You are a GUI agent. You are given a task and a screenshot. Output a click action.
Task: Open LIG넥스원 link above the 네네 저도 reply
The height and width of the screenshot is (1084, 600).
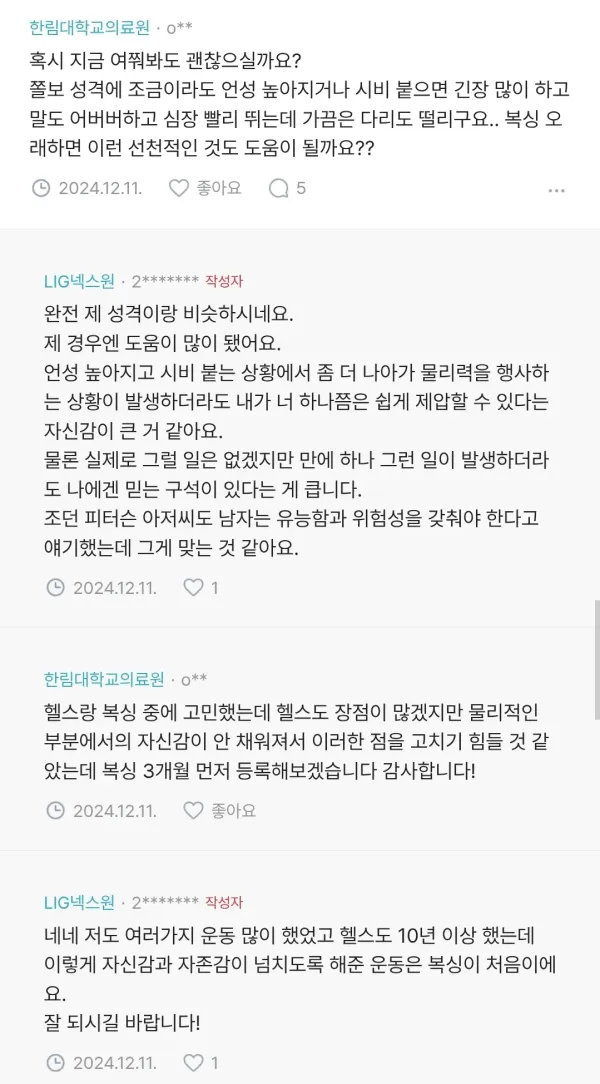click(79, 902)
